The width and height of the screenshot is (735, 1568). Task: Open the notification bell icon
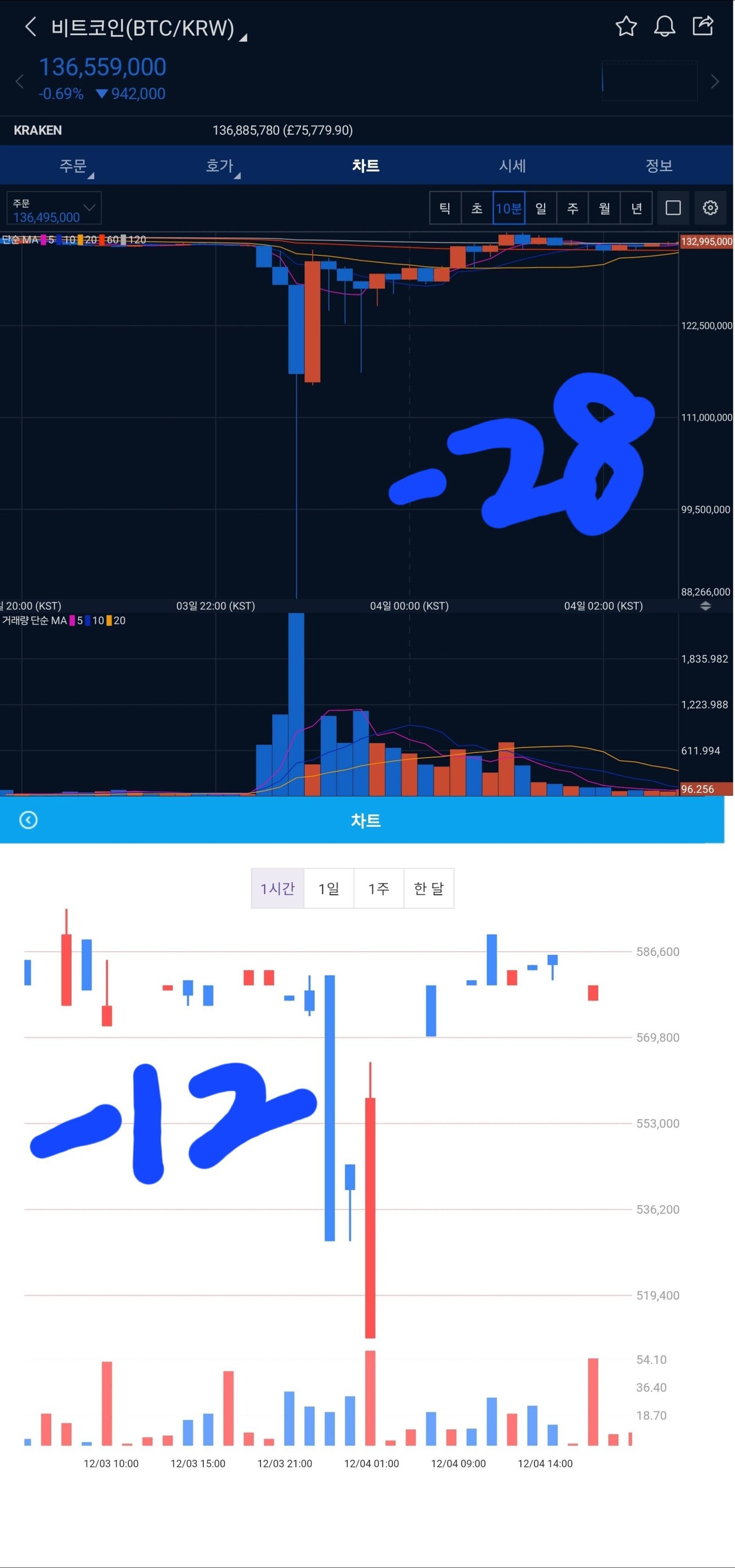(x=665, y=26)
